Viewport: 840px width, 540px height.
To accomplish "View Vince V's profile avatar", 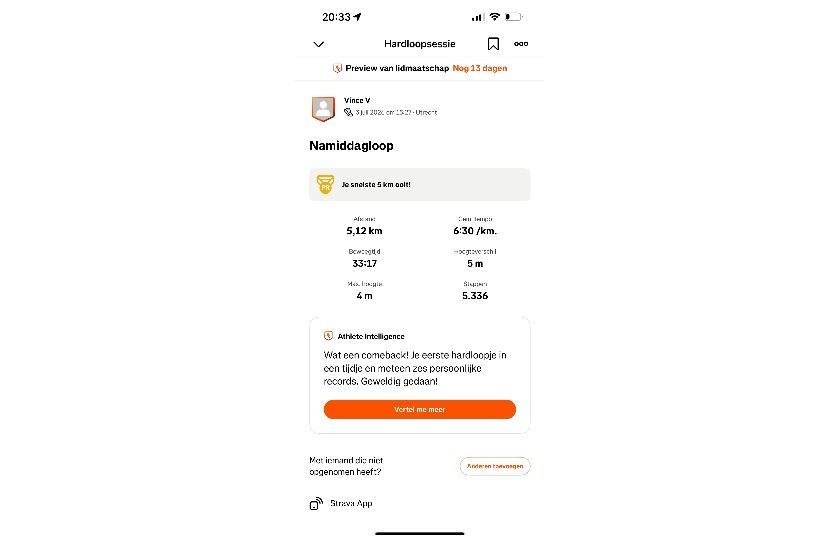I will coord(324,109).
